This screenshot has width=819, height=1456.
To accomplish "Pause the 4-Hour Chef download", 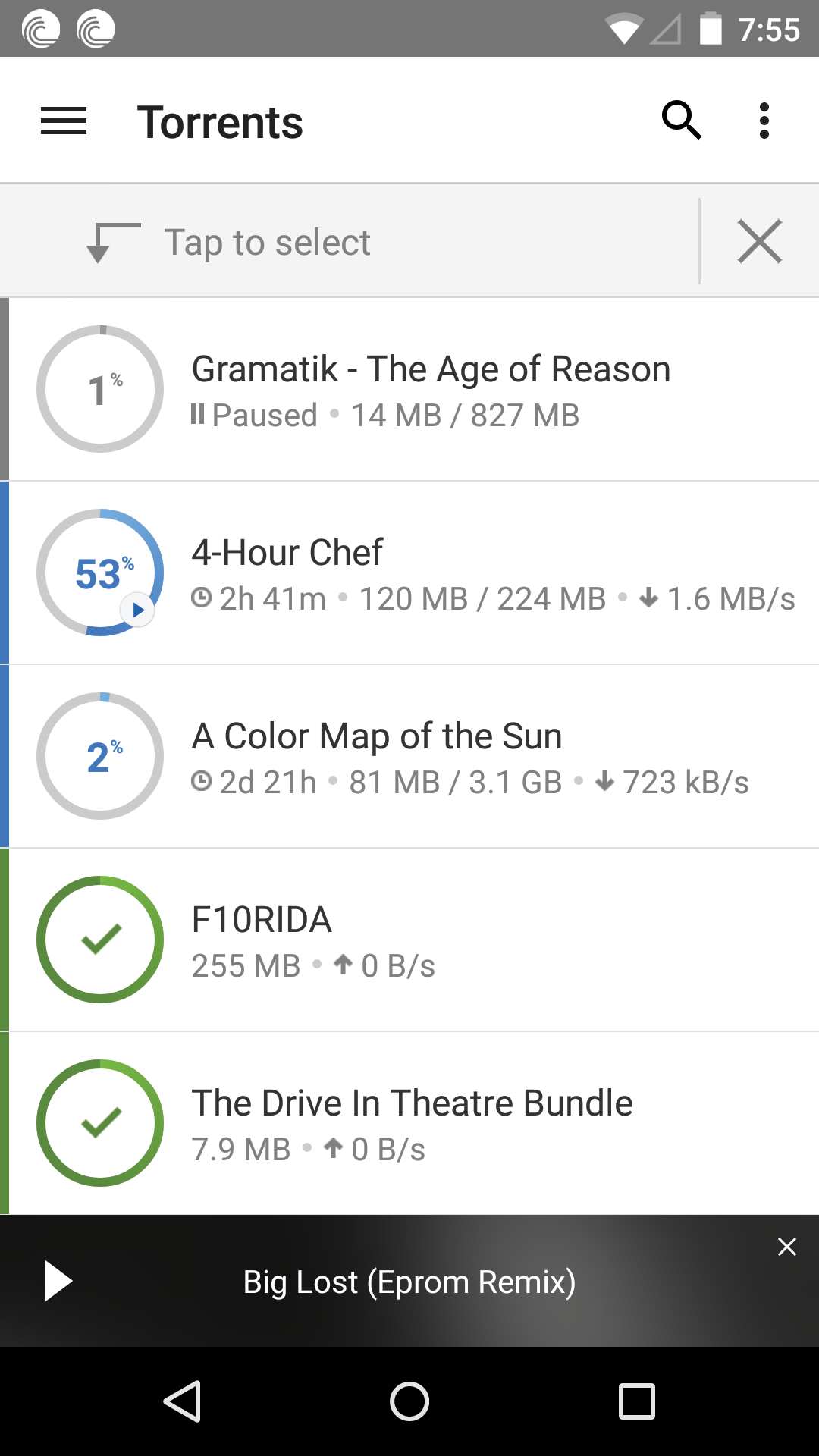I will point(99,573).
